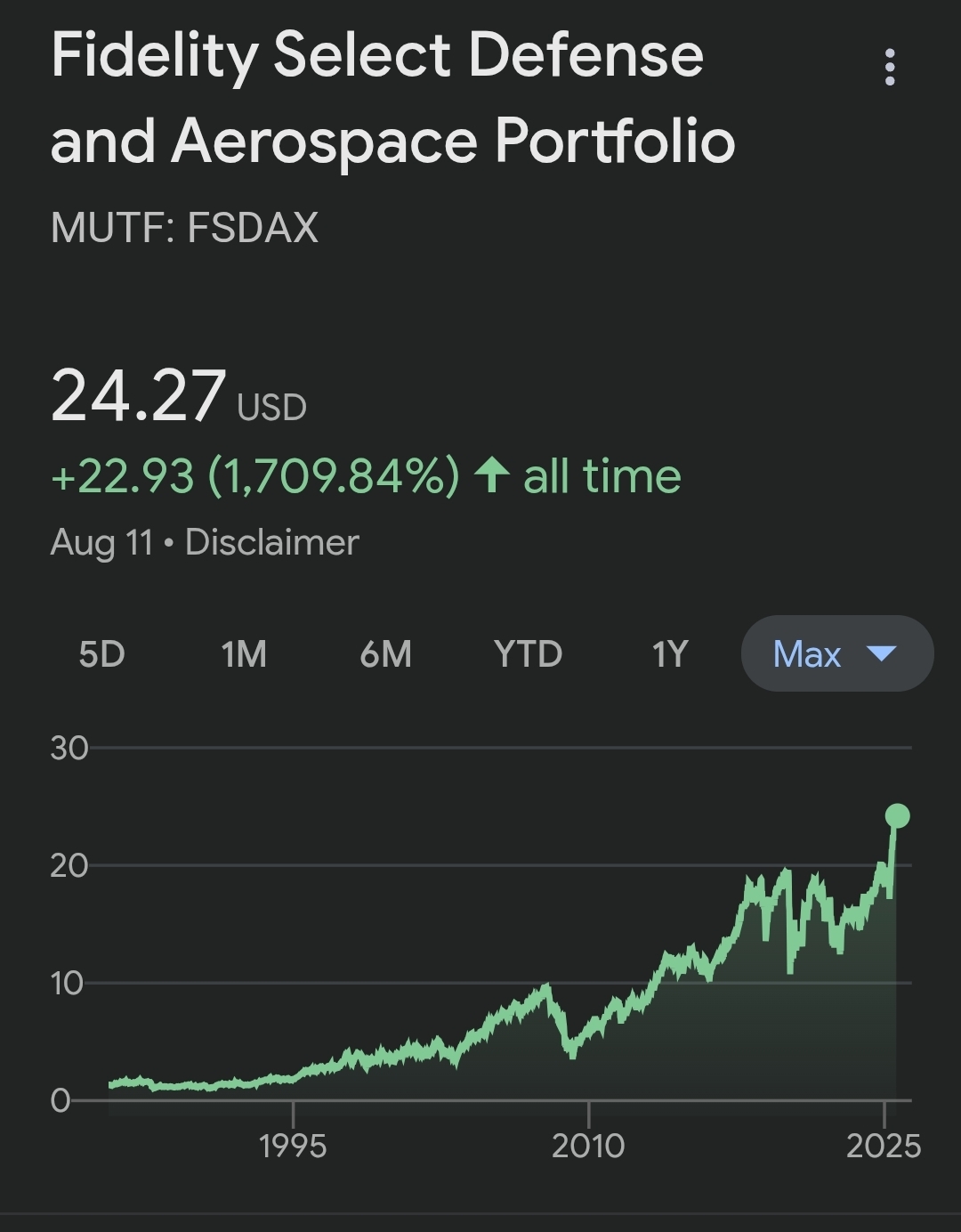Switch to the YTD range

coord(528,654)
